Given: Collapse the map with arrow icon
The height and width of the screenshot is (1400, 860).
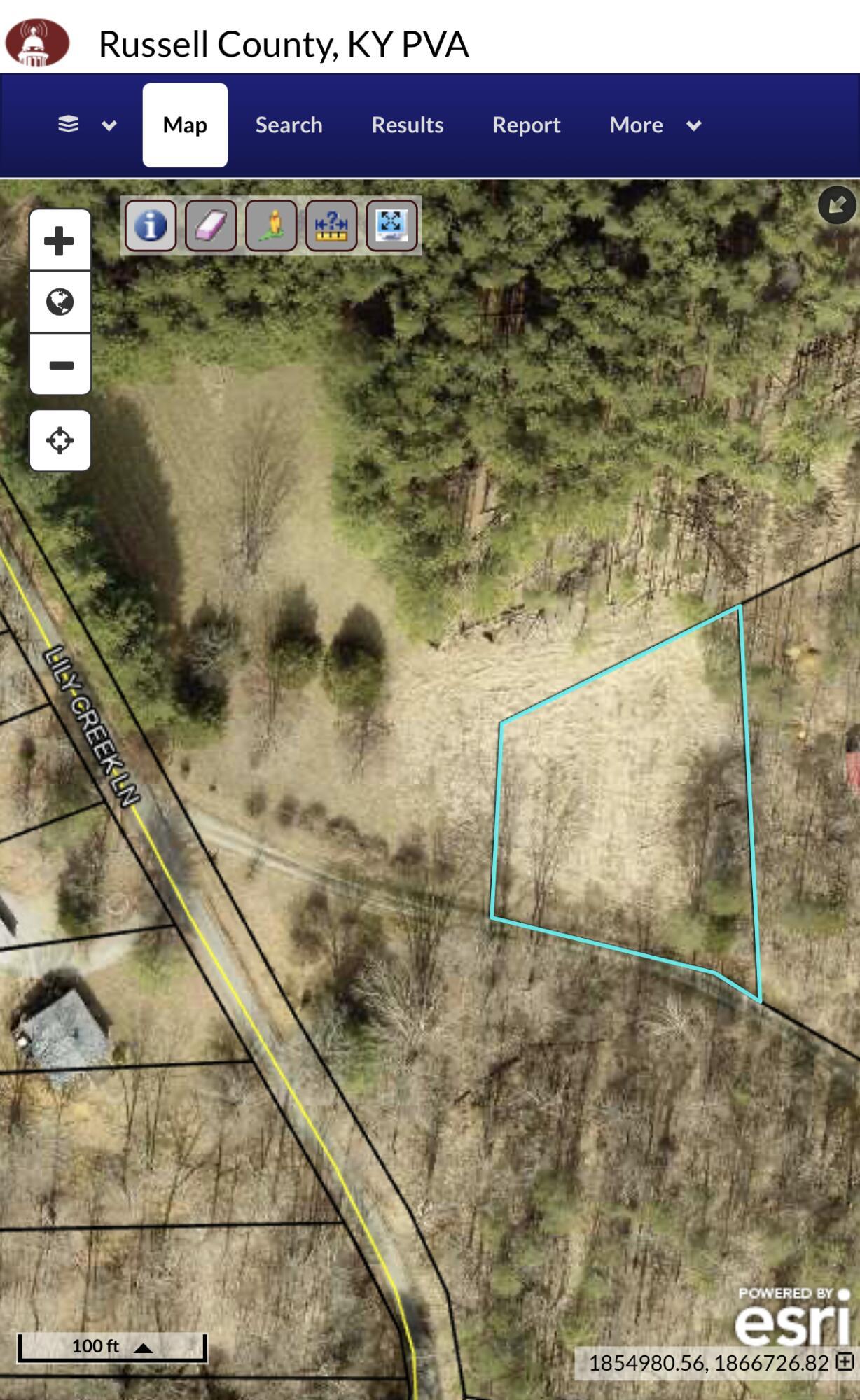Looking at the screenshot, I should tap(837, 205).
